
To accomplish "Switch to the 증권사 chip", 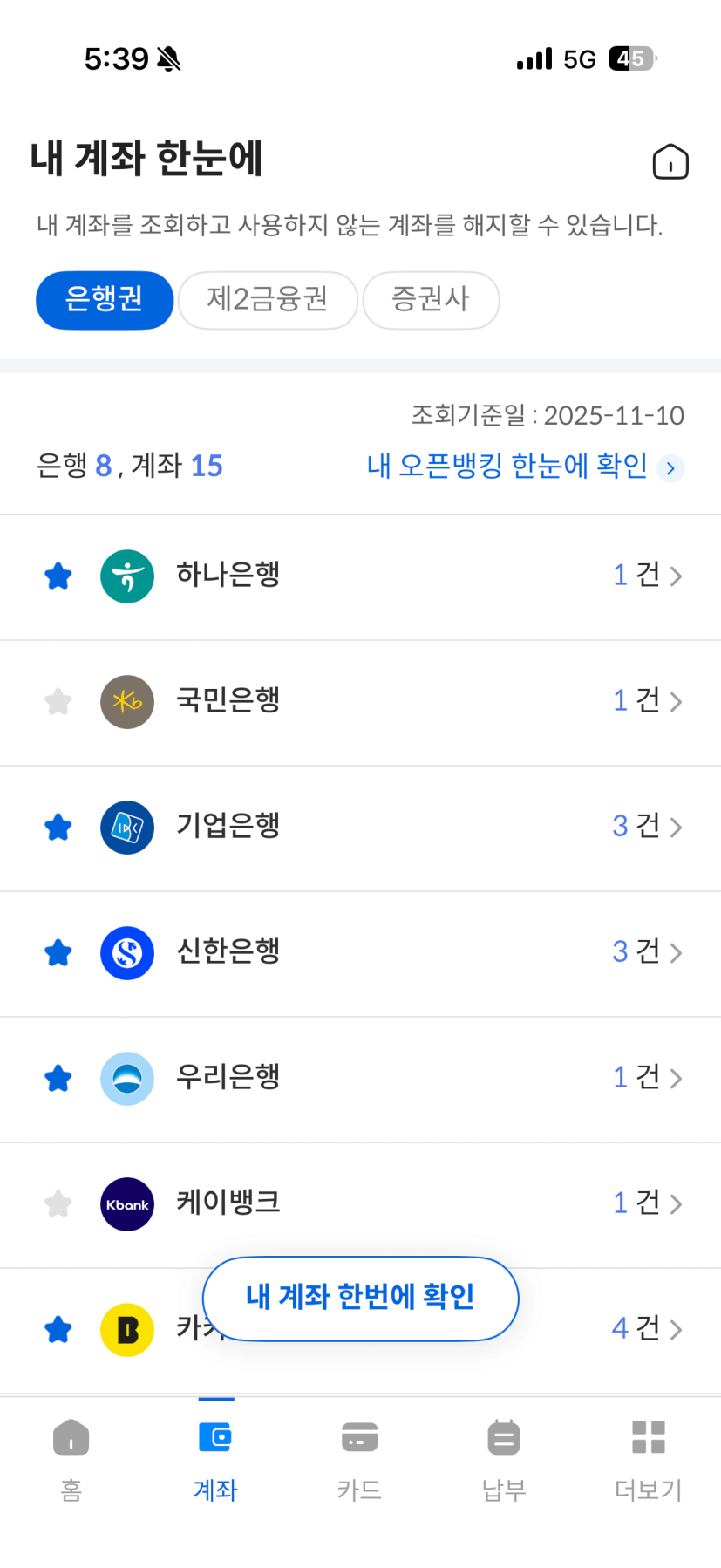I will click(x=431, y=300).
